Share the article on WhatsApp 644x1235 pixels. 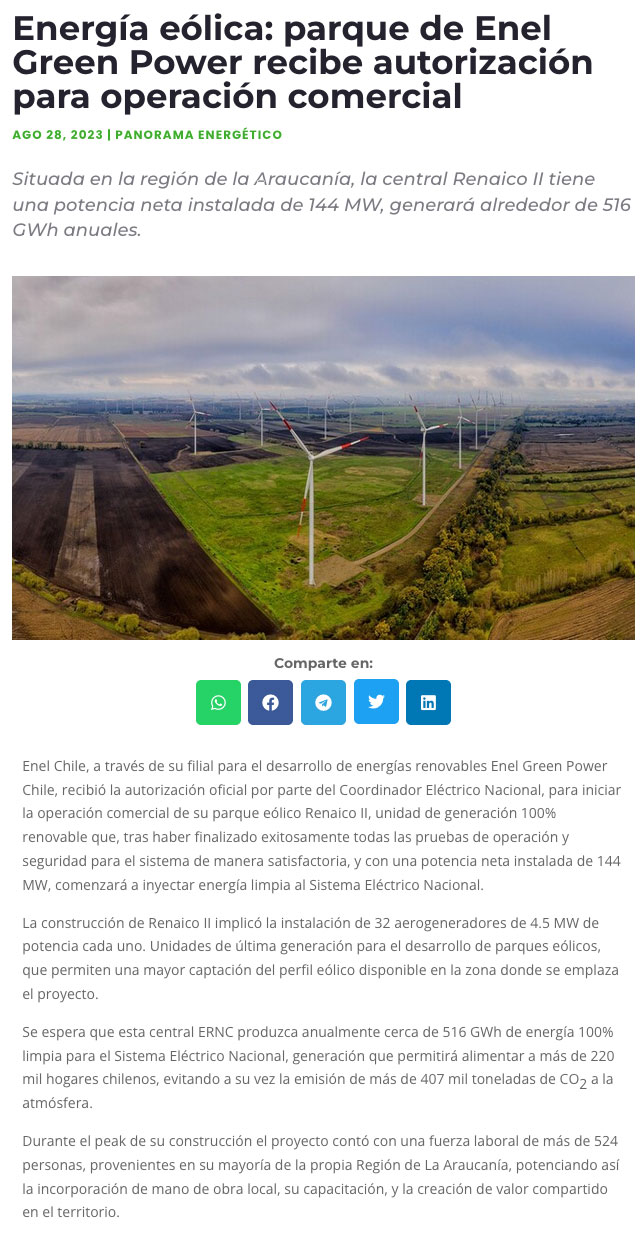(x=218, y=702)
